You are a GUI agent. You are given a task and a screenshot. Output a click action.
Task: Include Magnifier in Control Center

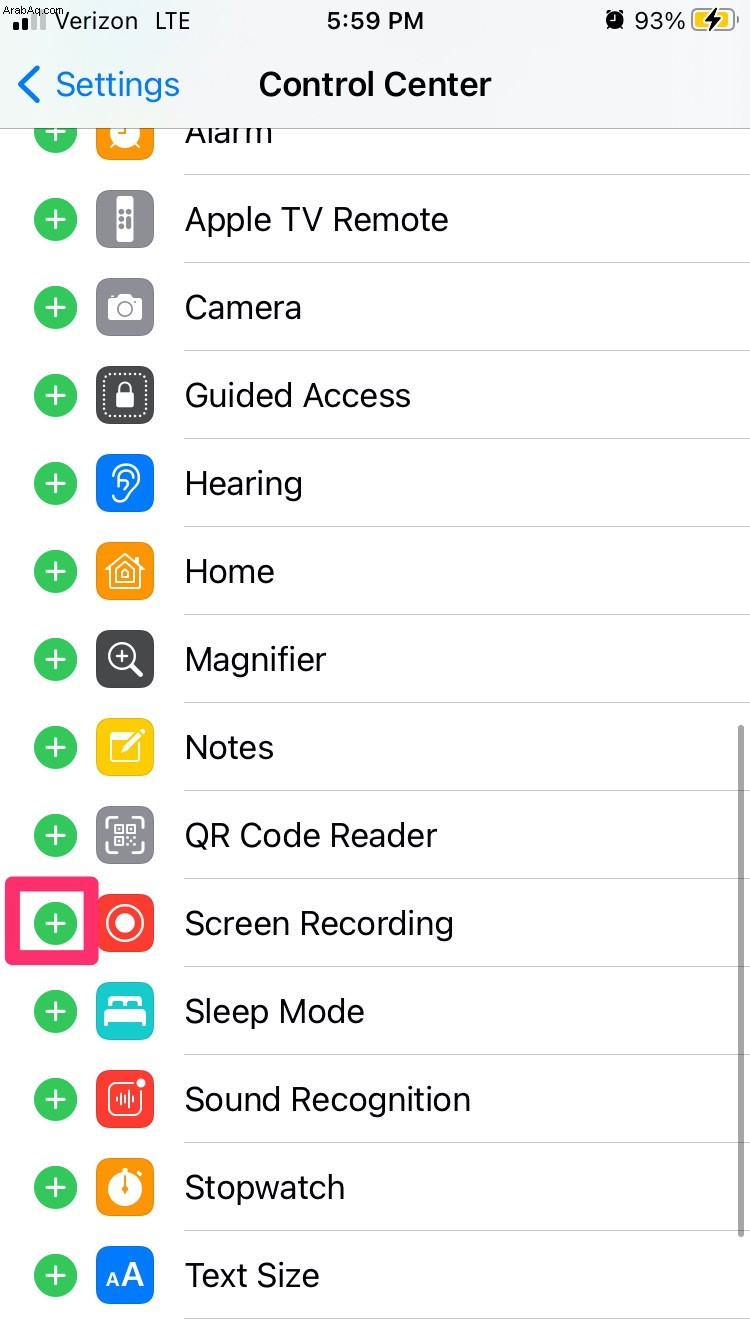coord(56,659)
